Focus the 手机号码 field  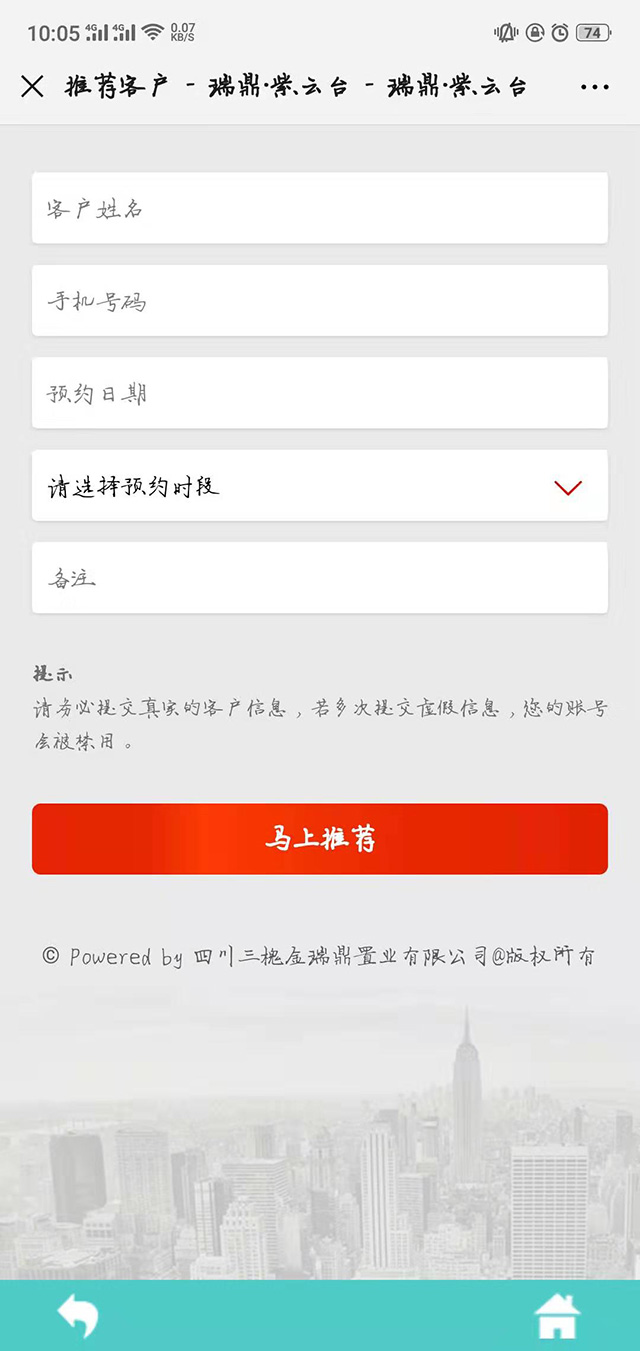(320, 300)
